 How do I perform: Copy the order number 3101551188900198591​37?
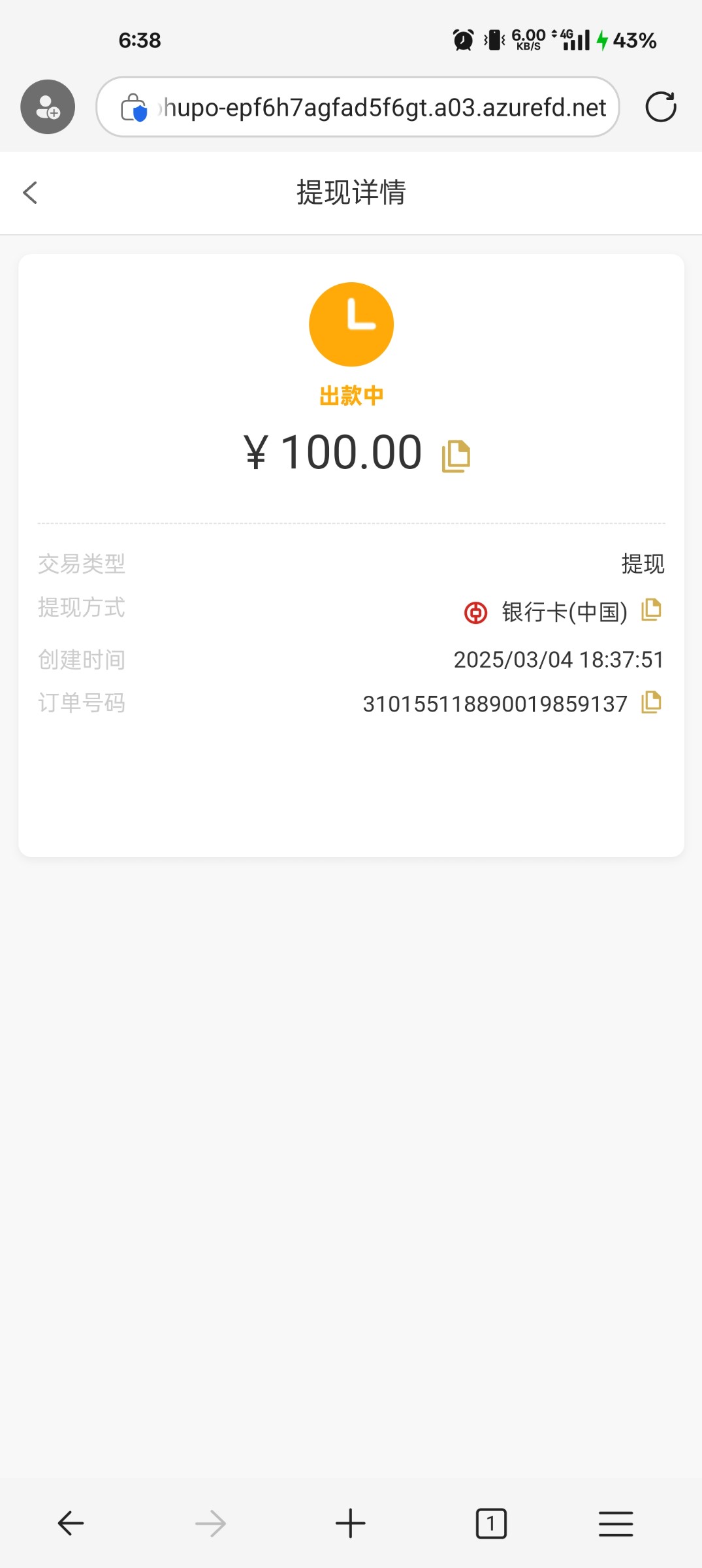(x=651, y=702)
